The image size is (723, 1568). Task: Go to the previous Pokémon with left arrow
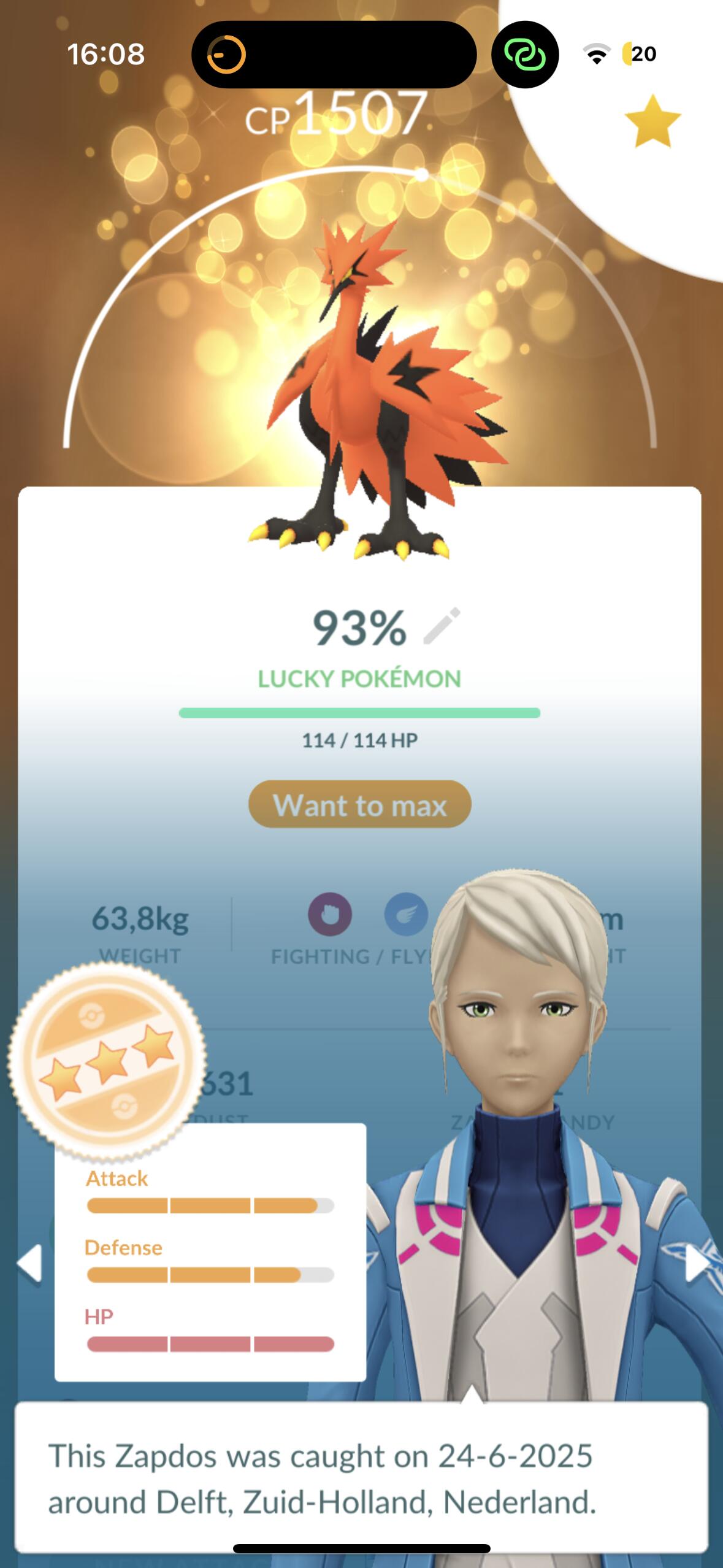(x=29, y=1264)
